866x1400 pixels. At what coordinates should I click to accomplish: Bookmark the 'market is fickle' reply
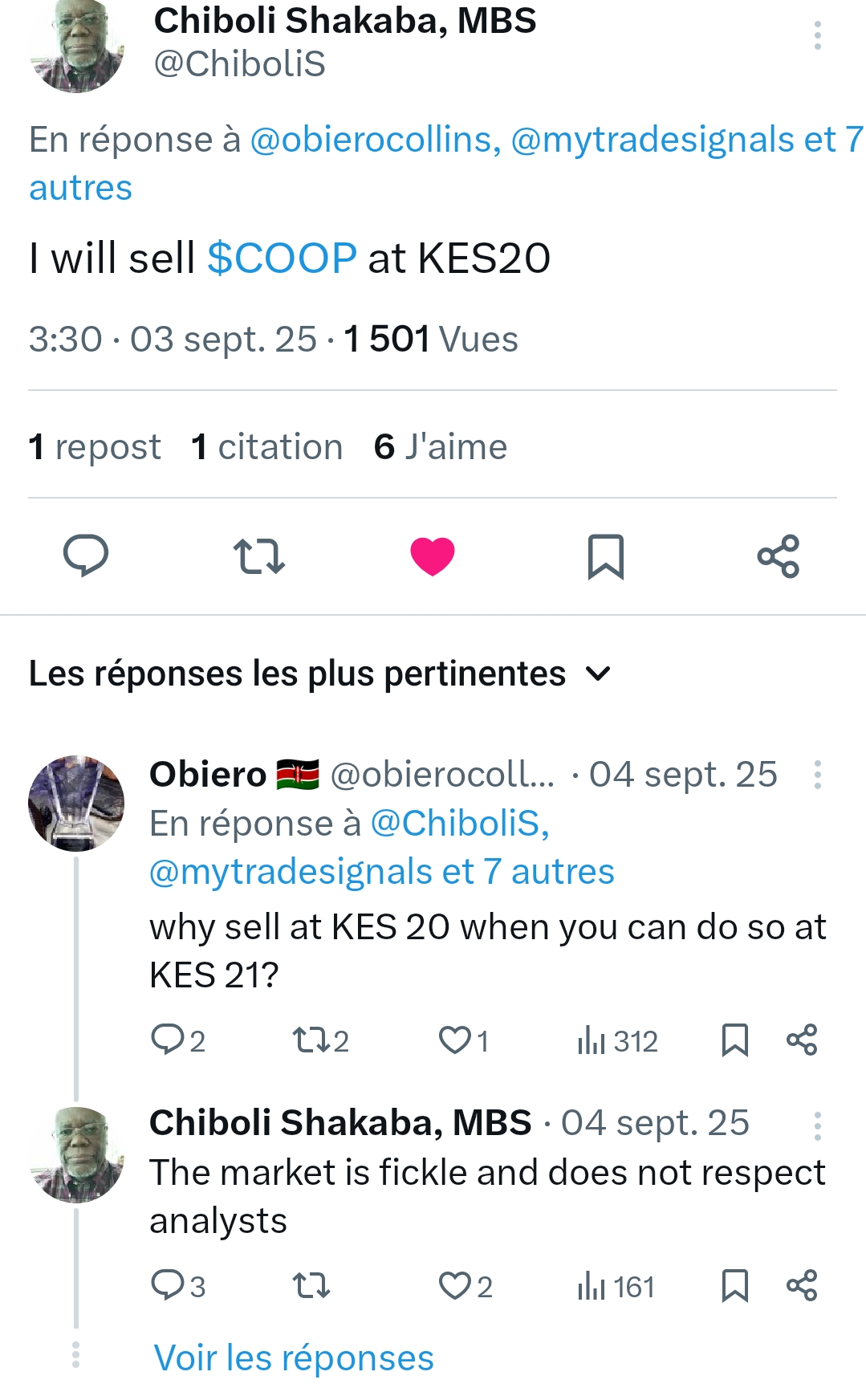point(734,1286)
